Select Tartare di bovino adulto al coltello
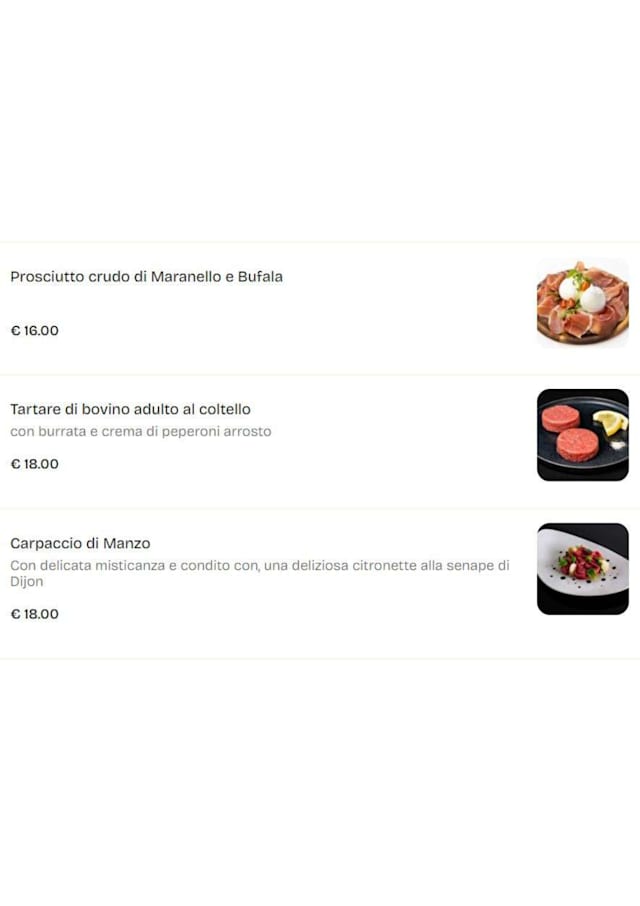 [320, 441]
